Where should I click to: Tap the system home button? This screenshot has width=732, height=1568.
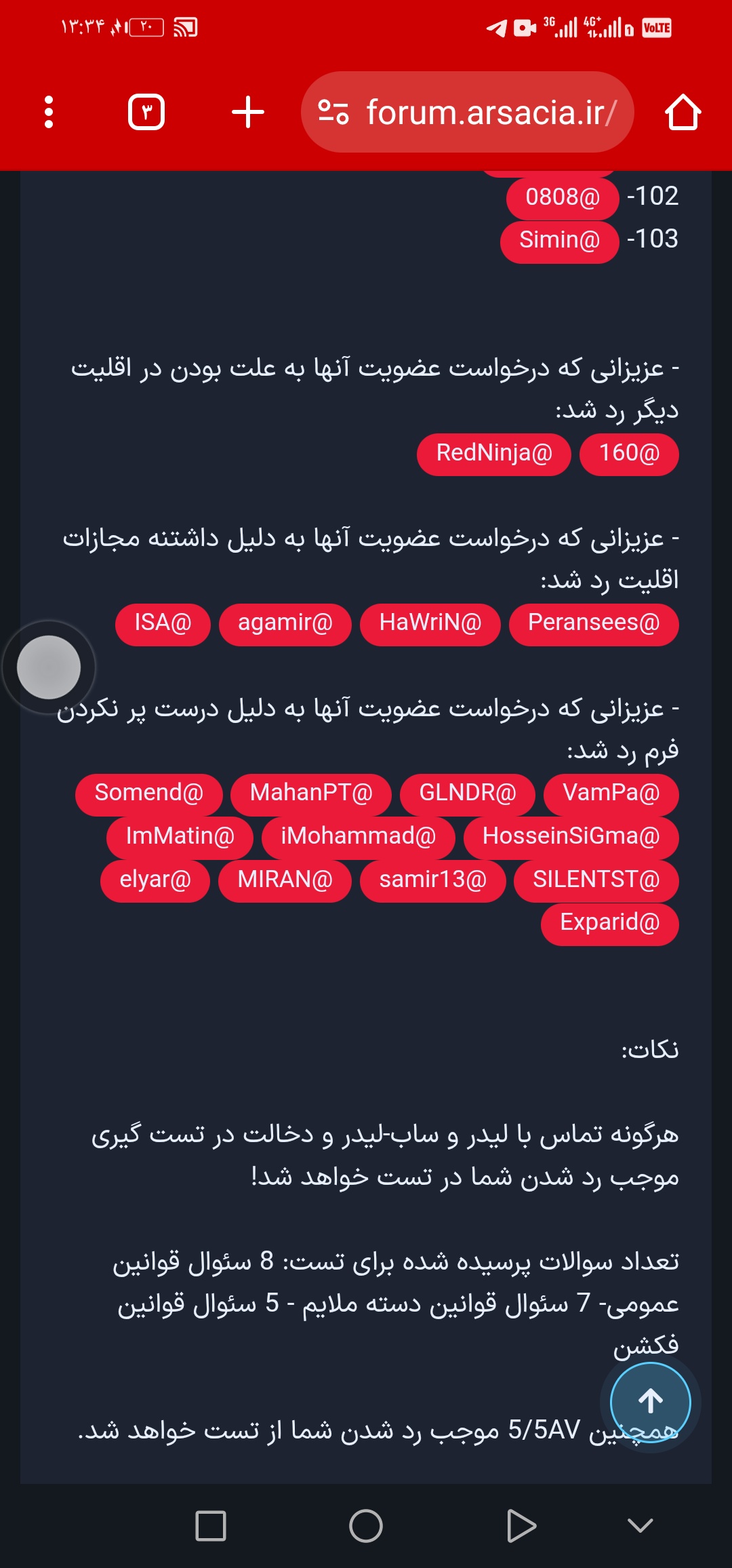(x=366, y=1526)
